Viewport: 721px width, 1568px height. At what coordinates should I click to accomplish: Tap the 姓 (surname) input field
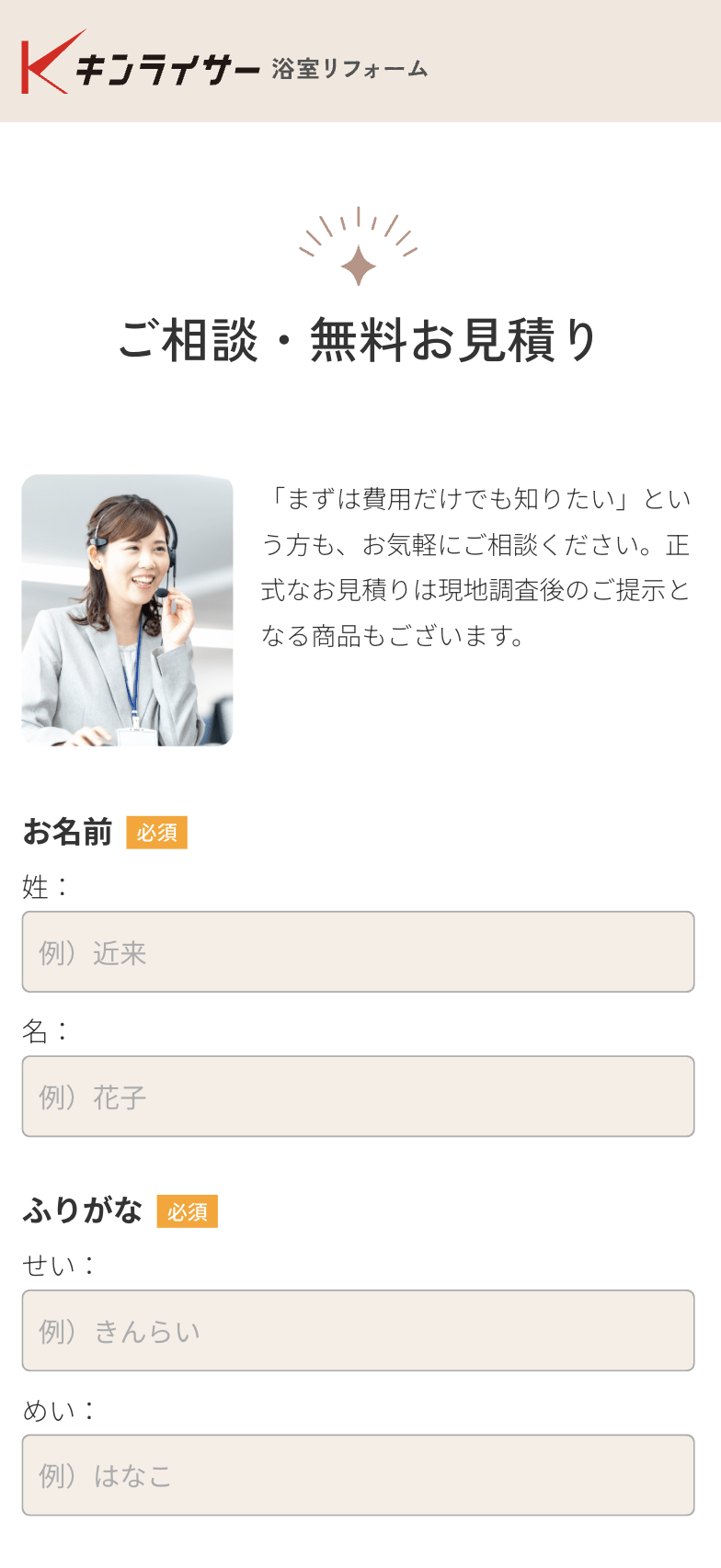(358, 951)
